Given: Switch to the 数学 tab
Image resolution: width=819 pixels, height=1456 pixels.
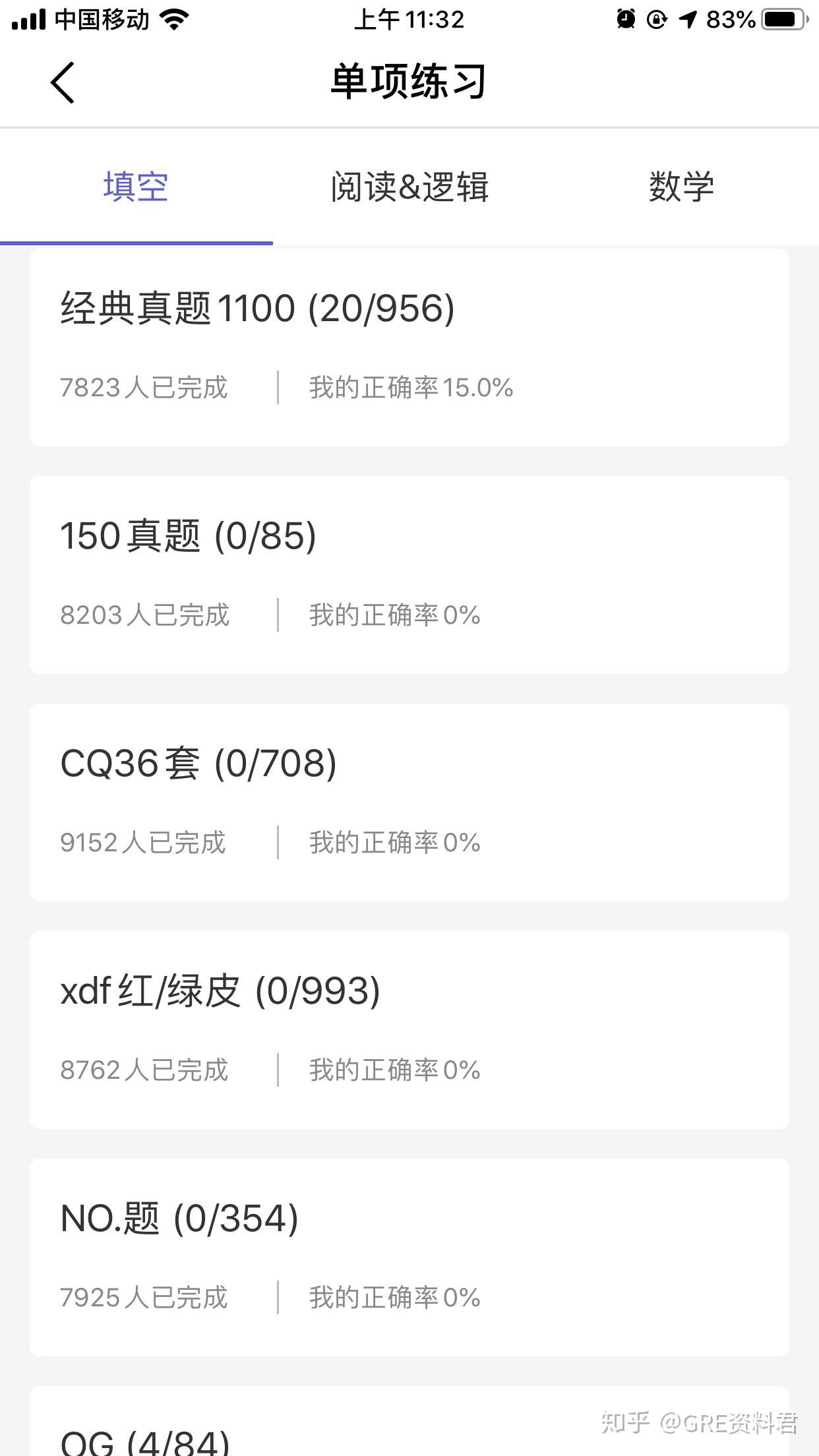Looking at the screenshot, I should tap(682, 187).
